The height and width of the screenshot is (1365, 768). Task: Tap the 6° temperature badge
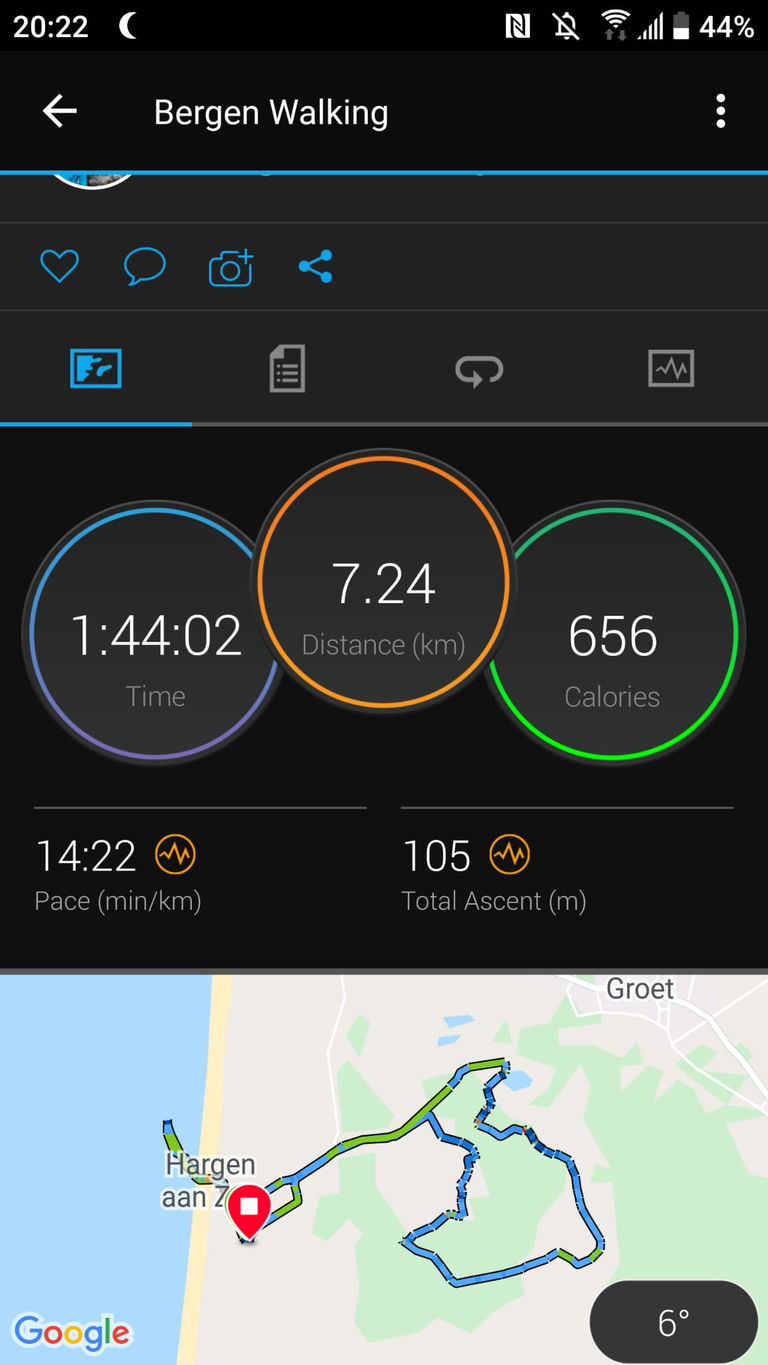[x=674, y=1322]
